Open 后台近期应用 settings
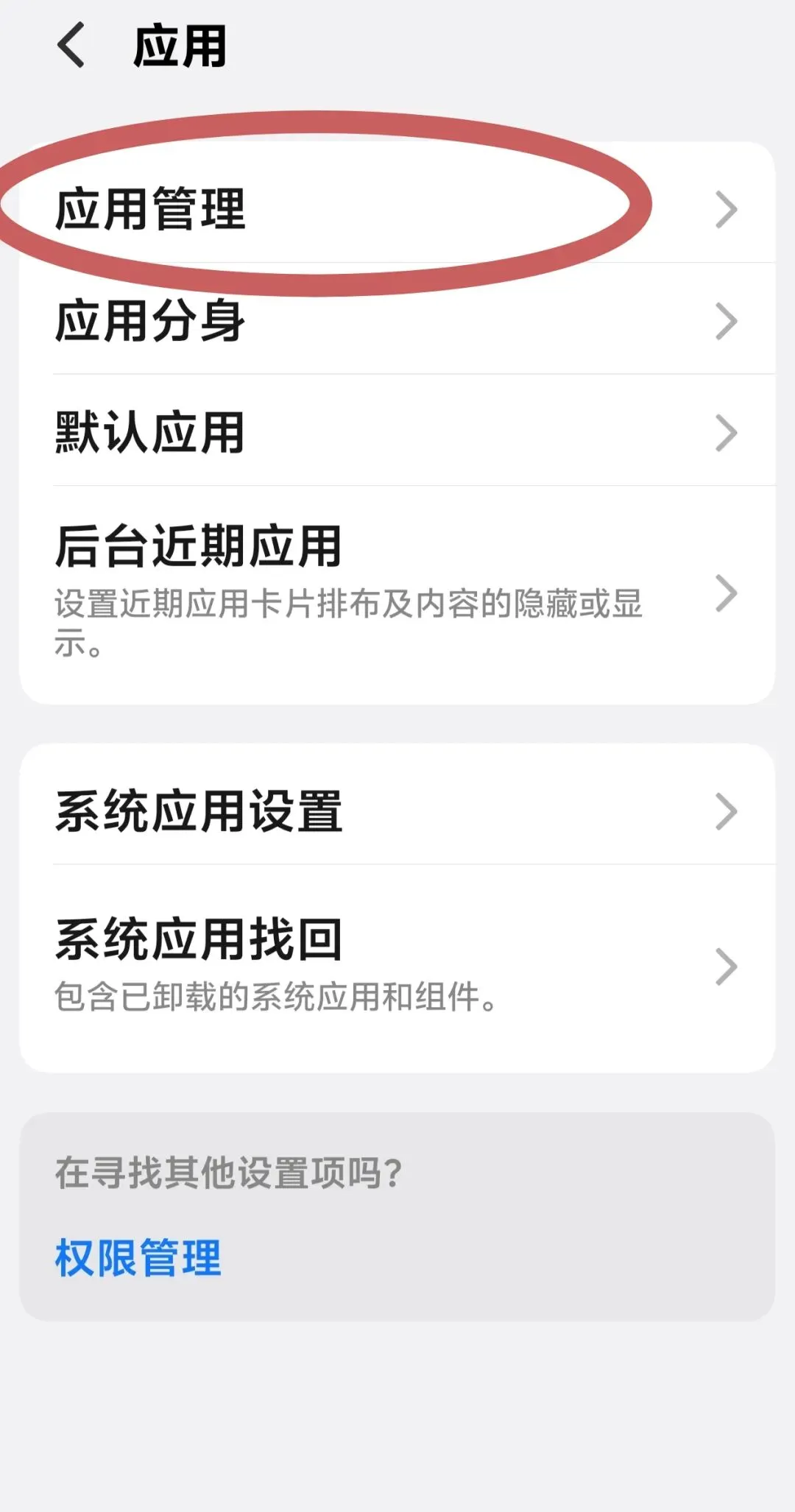 tap(397, 593)
